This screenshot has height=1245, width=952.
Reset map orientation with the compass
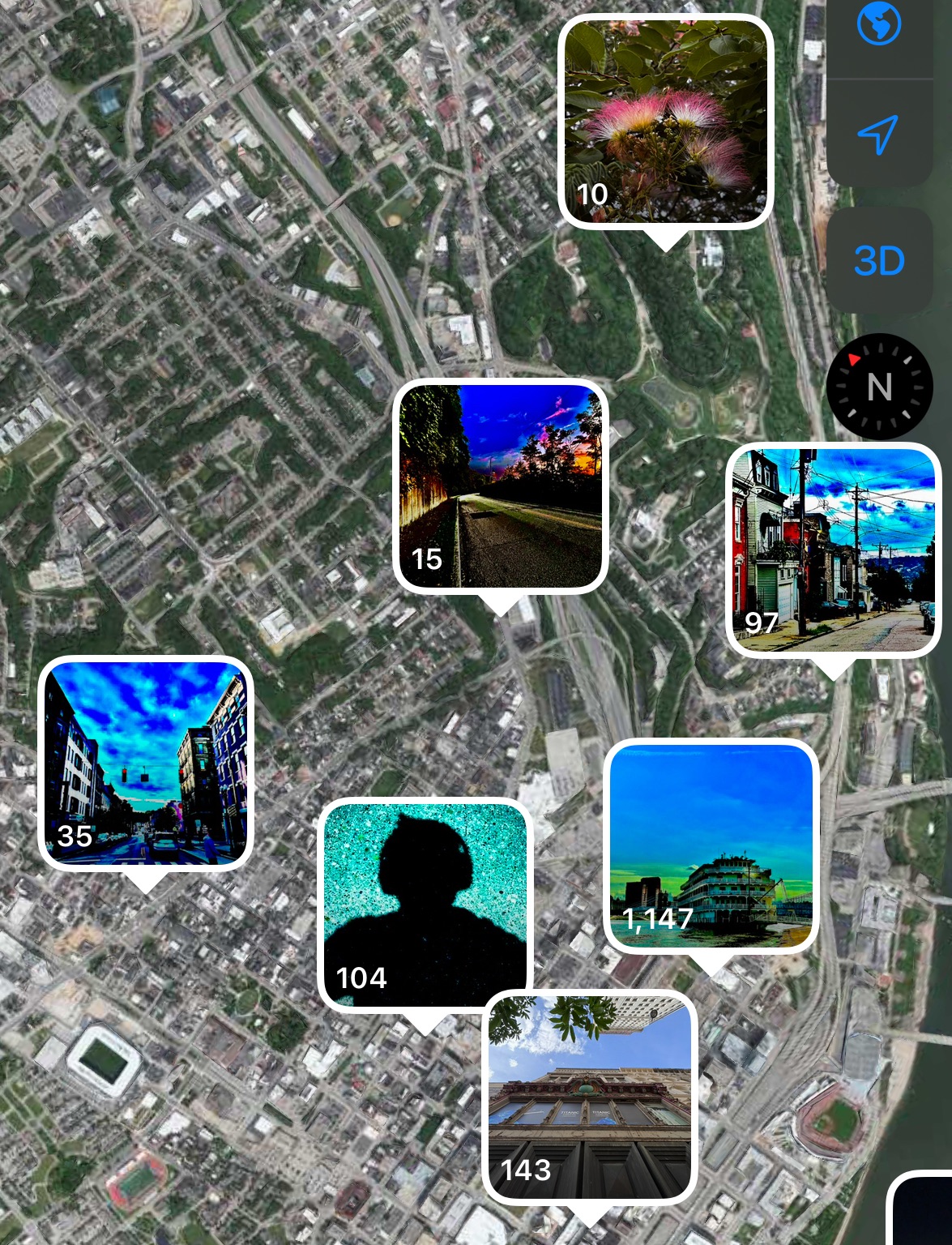(879, 387)
